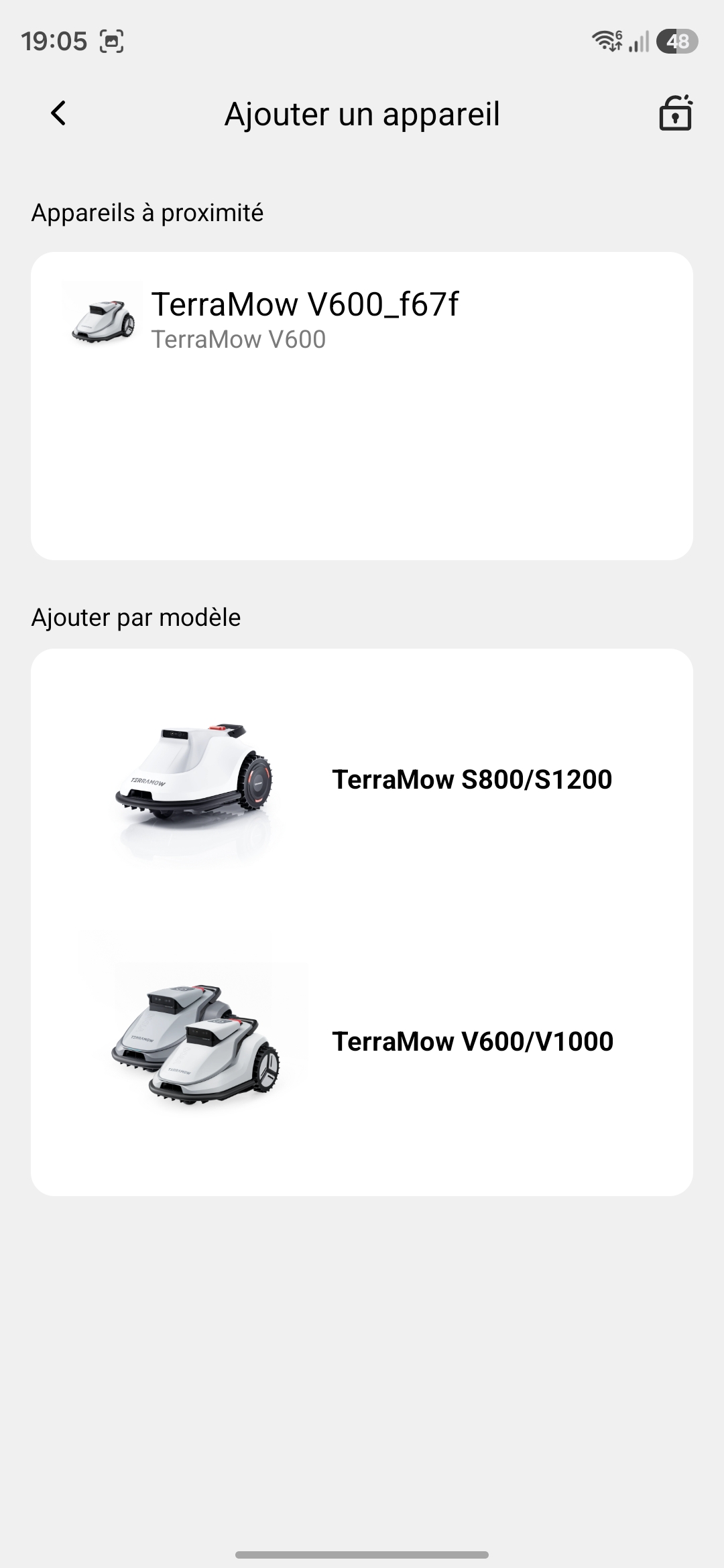This screenshot has width=724, height=1568.
Task: Open the lock icon in top bar
Action: 675,113
